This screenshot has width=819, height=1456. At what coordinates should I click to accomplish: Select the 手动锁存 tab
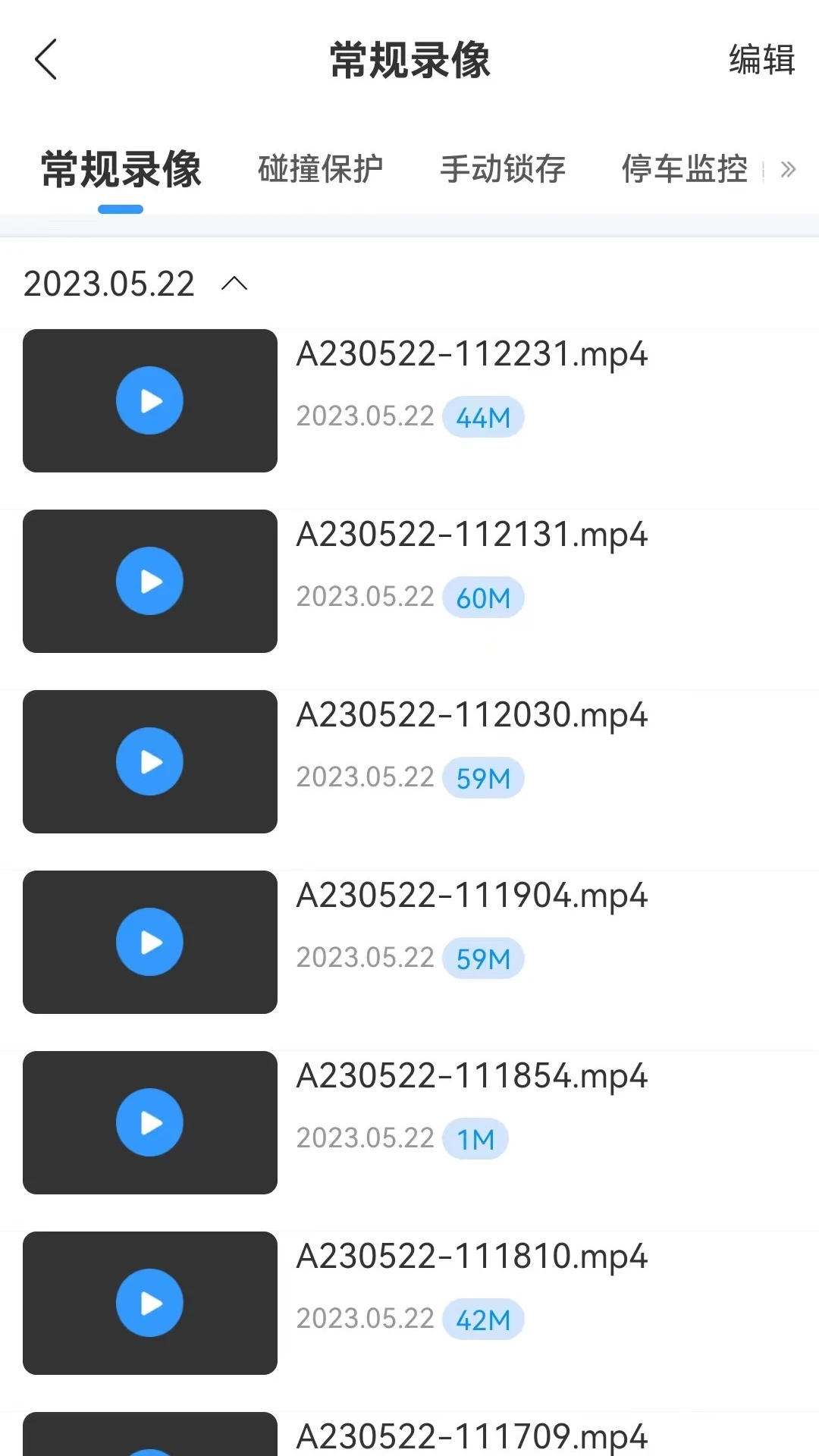pyautogui.click(x=502, y=169)
